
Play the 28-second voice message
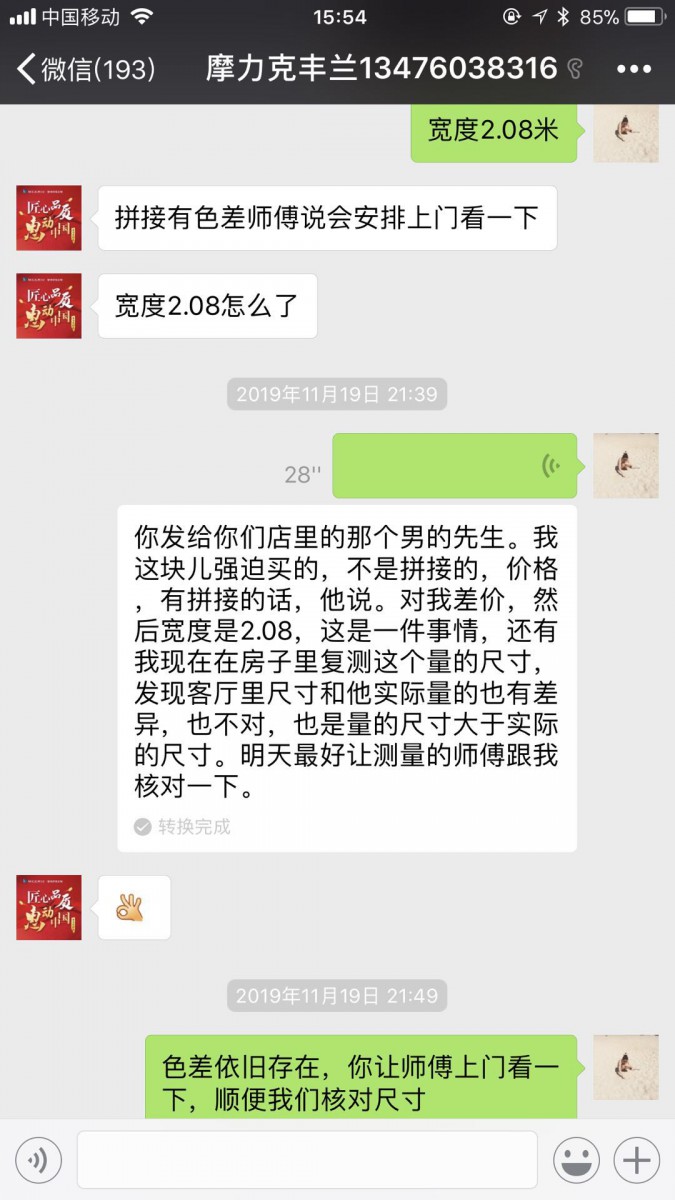pyautogui.click(x=454, y=466)
